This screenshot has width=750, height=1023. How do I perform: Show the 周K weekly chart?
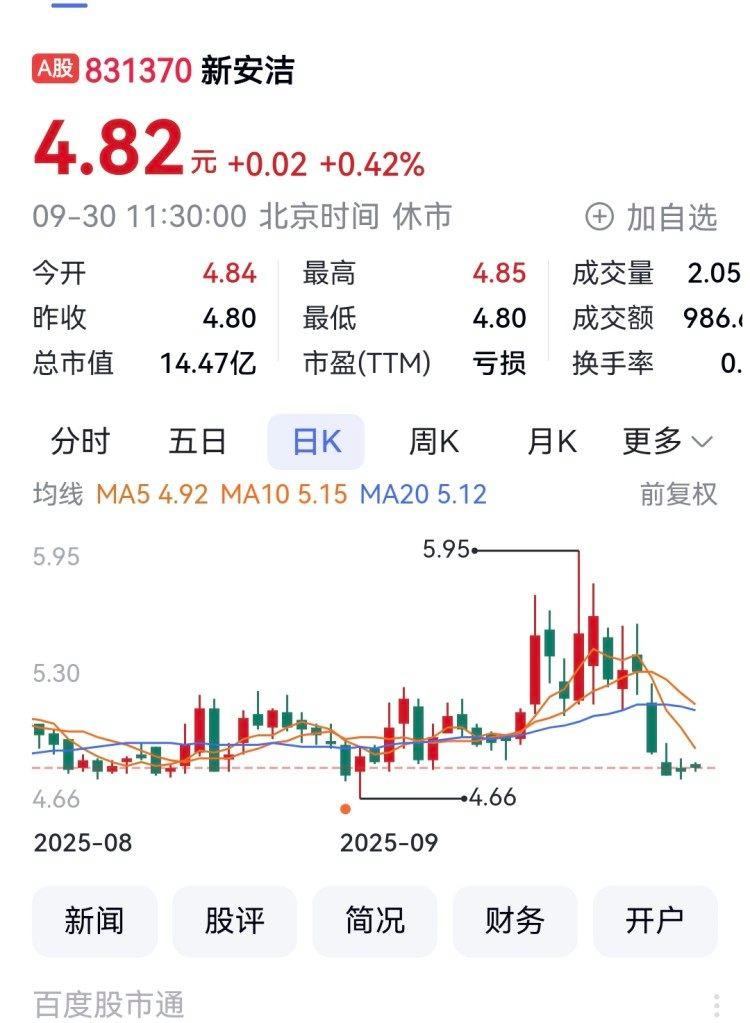434,441
